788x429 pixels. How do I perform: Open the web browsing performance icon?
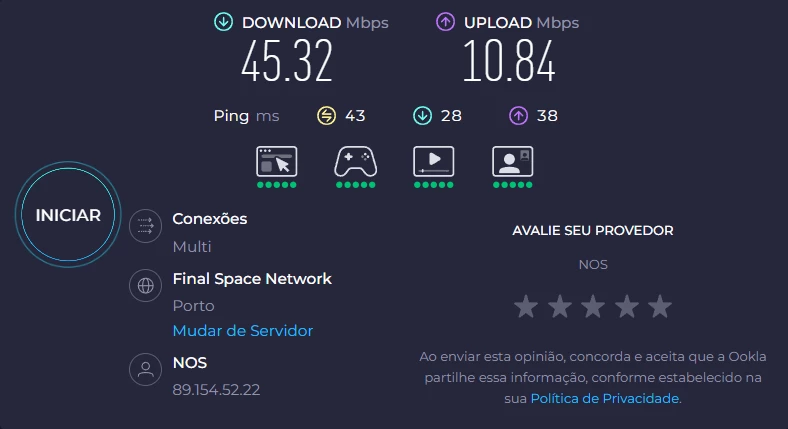pyautogui.click(x=277, y=162)
